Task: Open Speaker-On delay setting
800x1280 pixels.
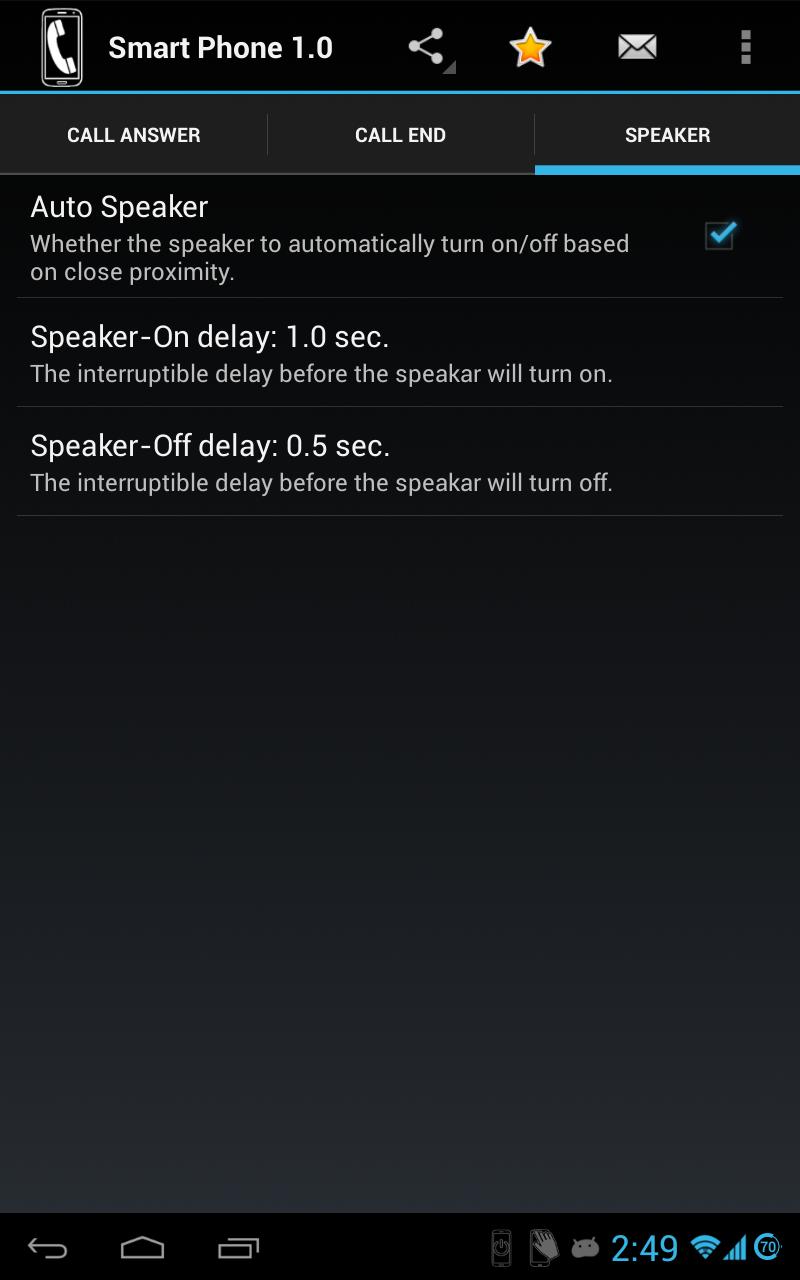Action: pyautogui.click(x=400, y=353)
